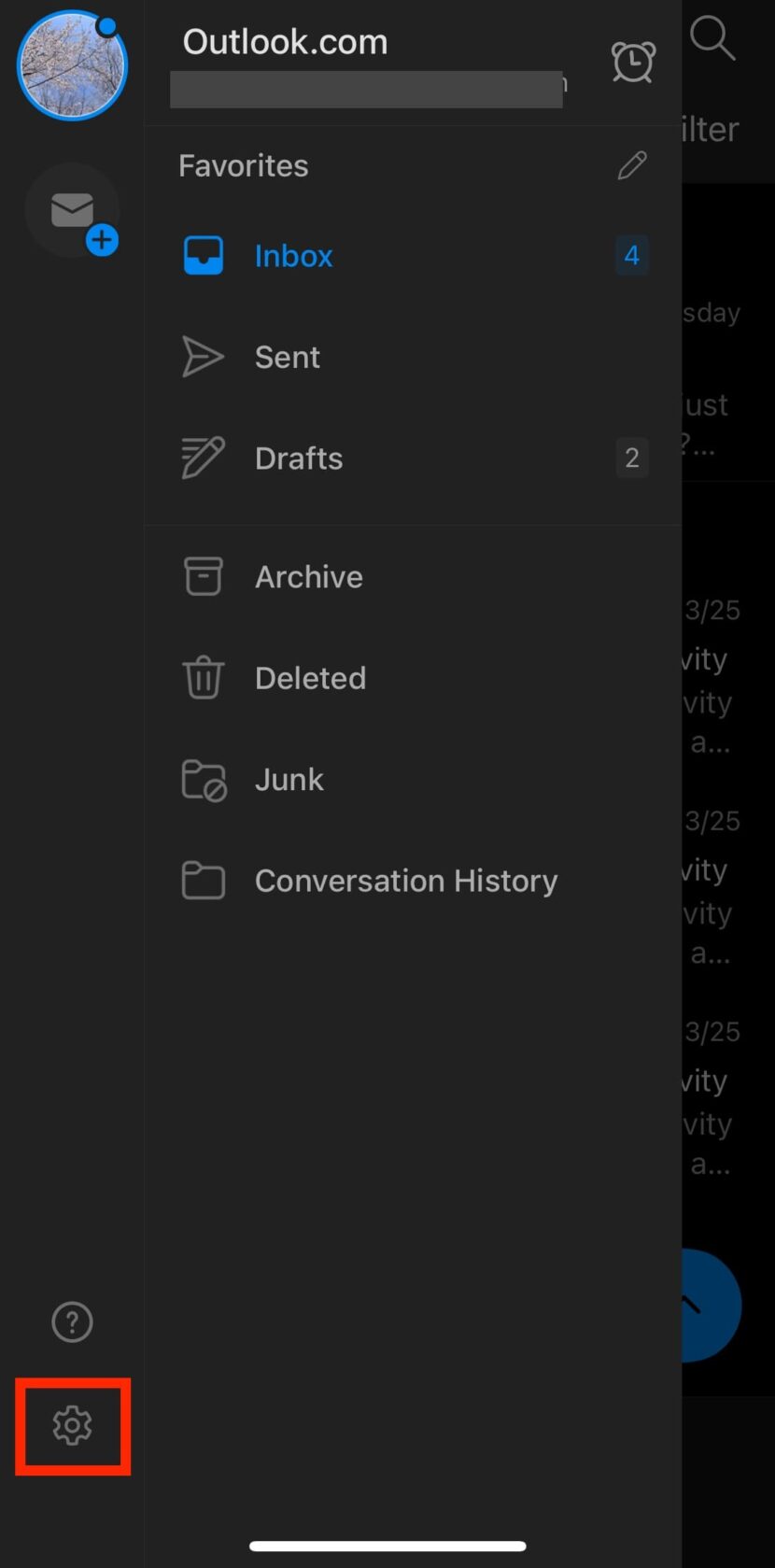This screenshot has height=1568, width=775.
Task: Select the Sent folder paper plane icon
Action: 203,356
